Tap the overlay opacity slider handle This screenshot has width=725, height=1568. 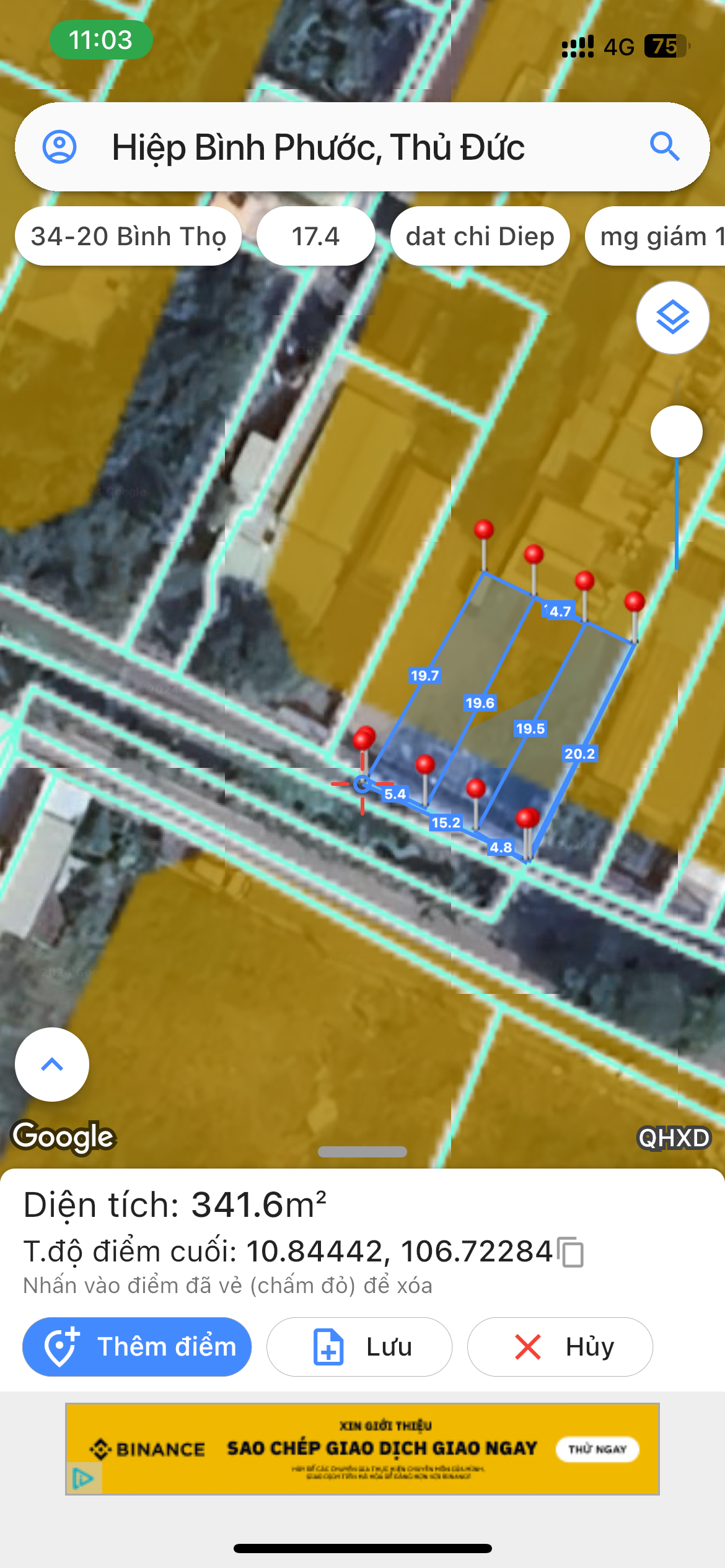[x=677, y=432]
